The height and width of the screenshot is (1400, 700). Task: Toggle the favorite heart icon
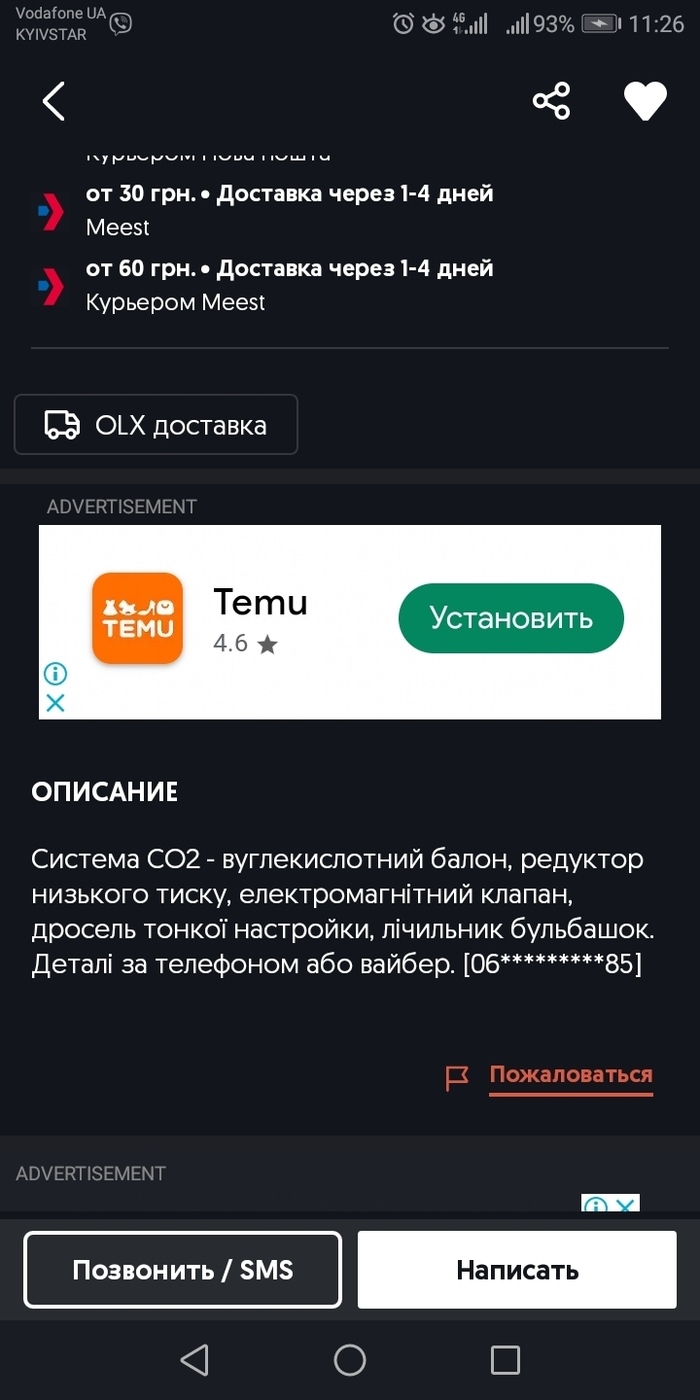click(645, 101)
